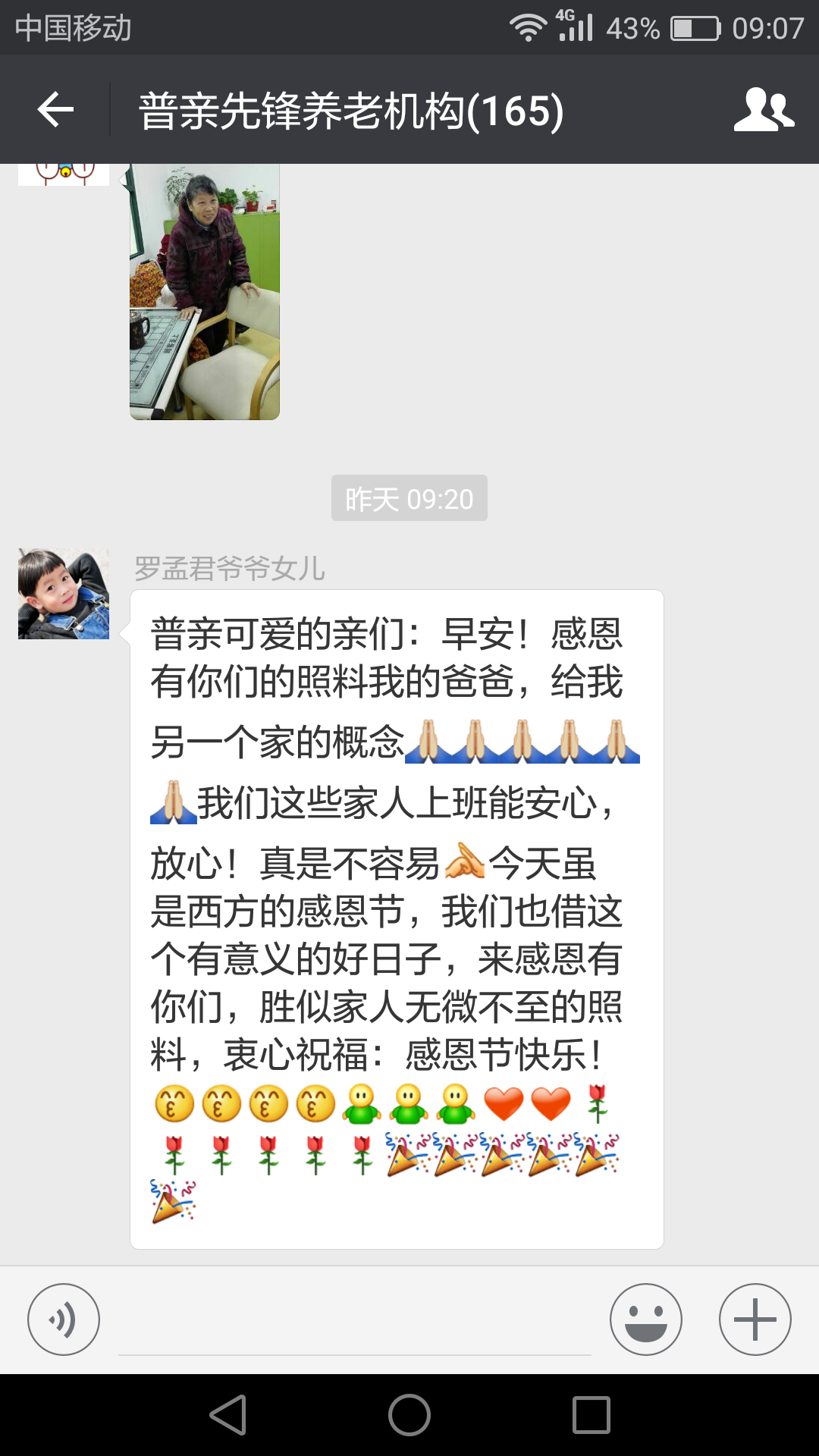This screenshot has height=1456, width=819.
Task: Open profile avatar of 罗孟君爷爷女儿
Action: point(64,594)
